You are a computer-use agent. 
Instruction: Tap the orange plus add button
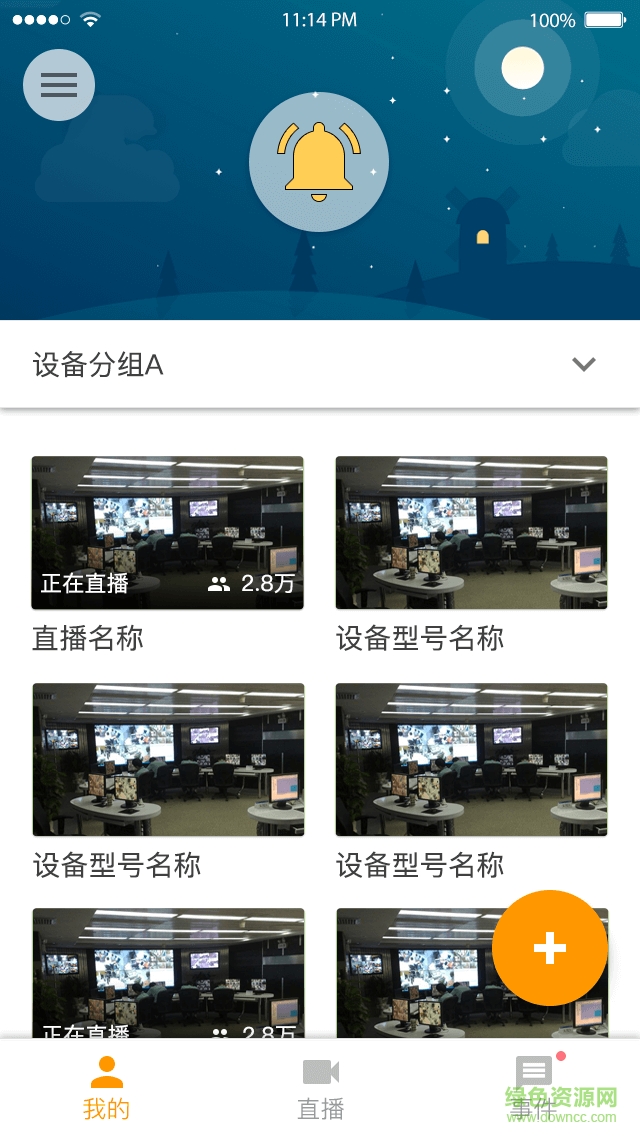[550, 948]
